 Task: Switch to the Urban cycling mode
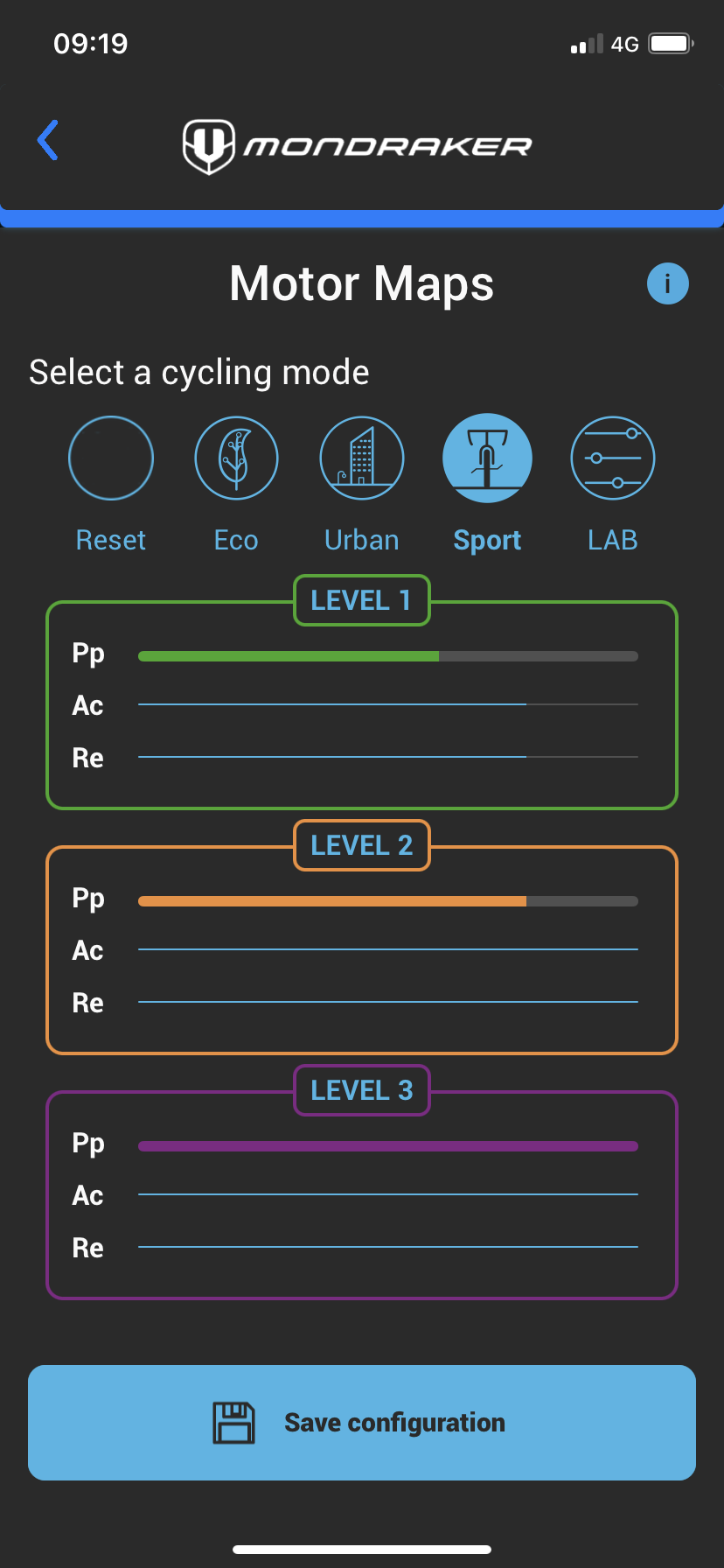362,458
